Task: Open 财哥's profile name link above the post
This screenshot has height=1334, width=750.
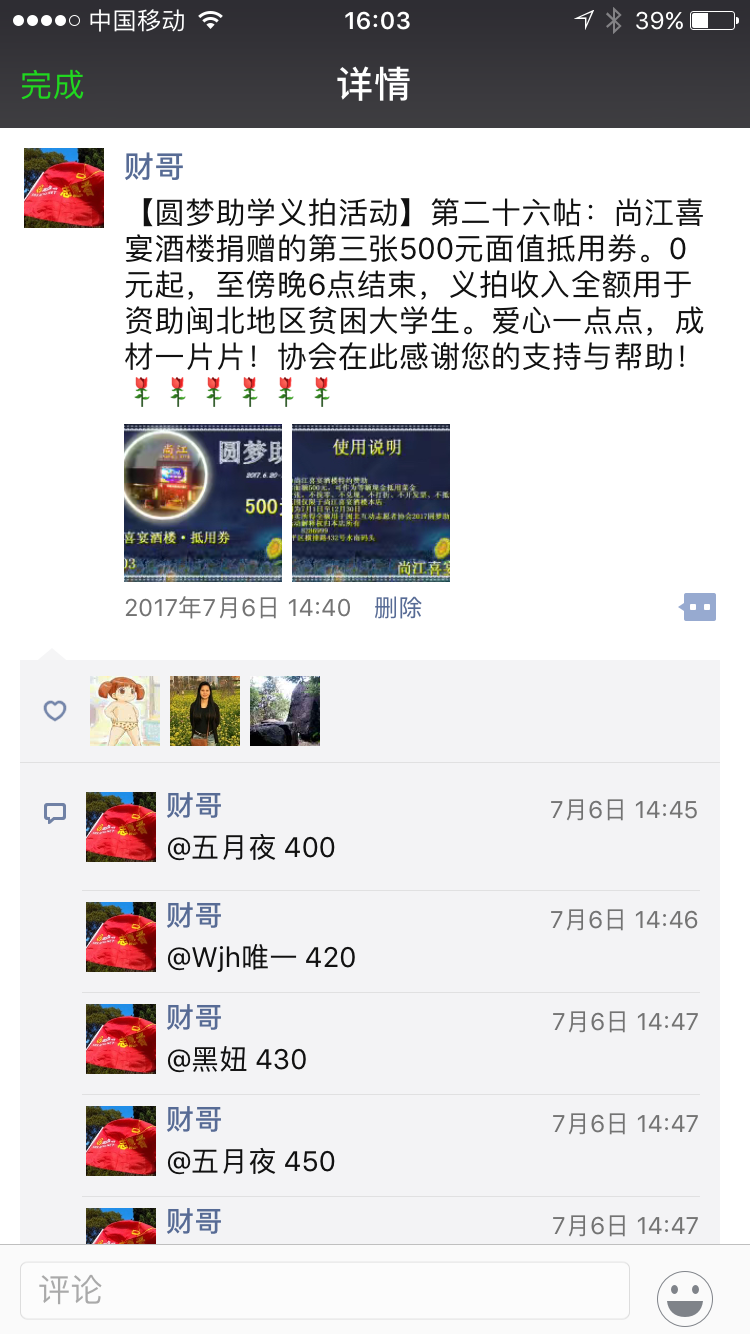Action: point(154,166)
